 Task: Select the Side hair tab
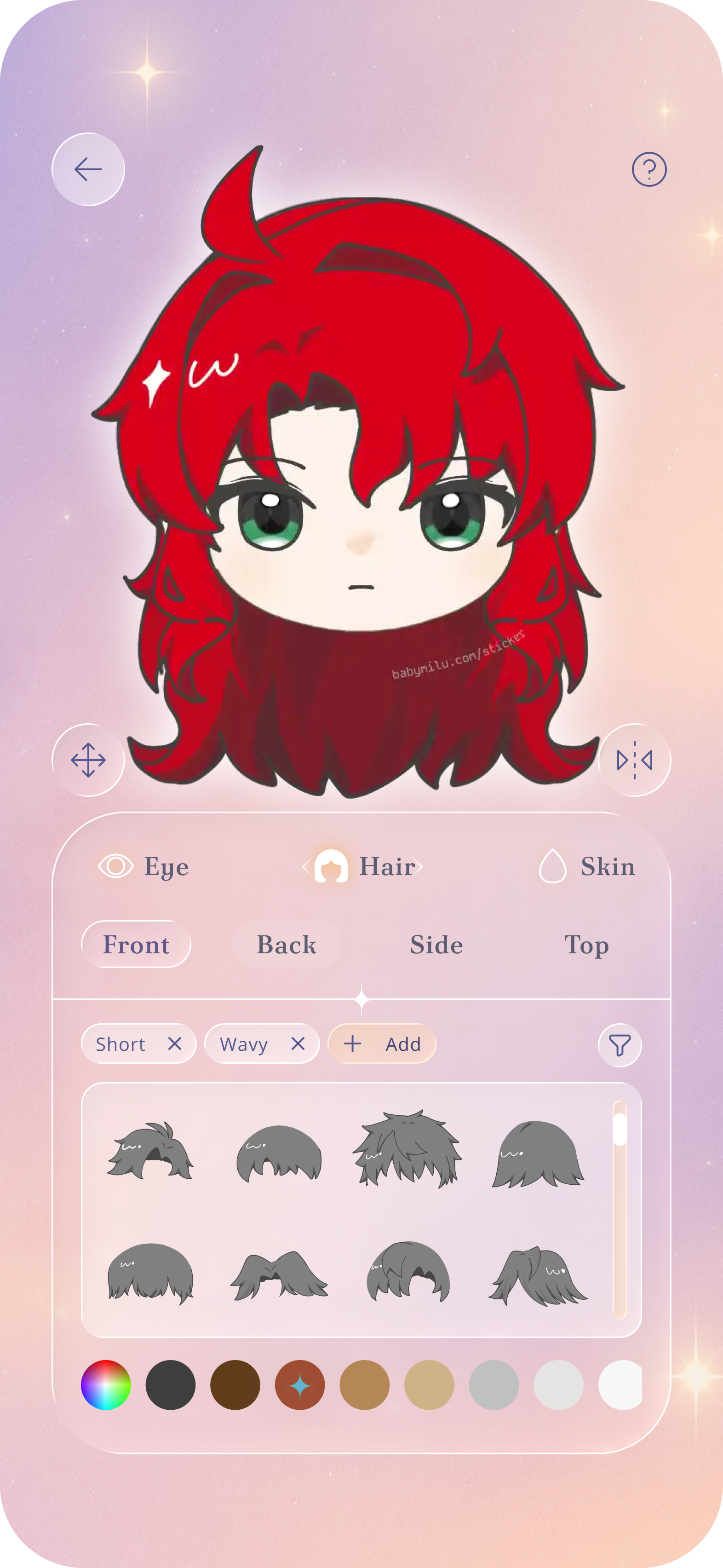(436, 945)
